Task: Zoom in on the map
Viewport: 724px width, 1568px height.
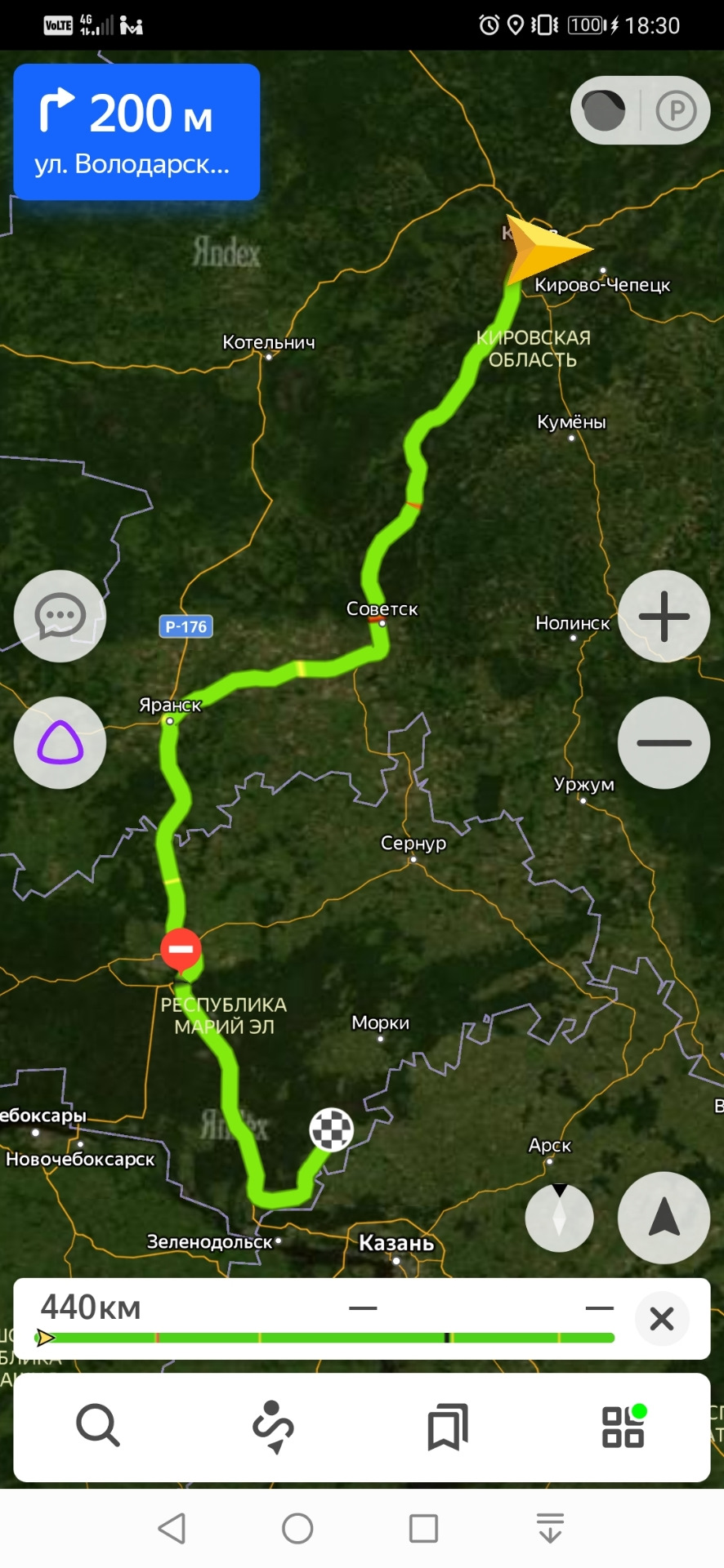Action: pyautogui.click(x=664, y=616)
